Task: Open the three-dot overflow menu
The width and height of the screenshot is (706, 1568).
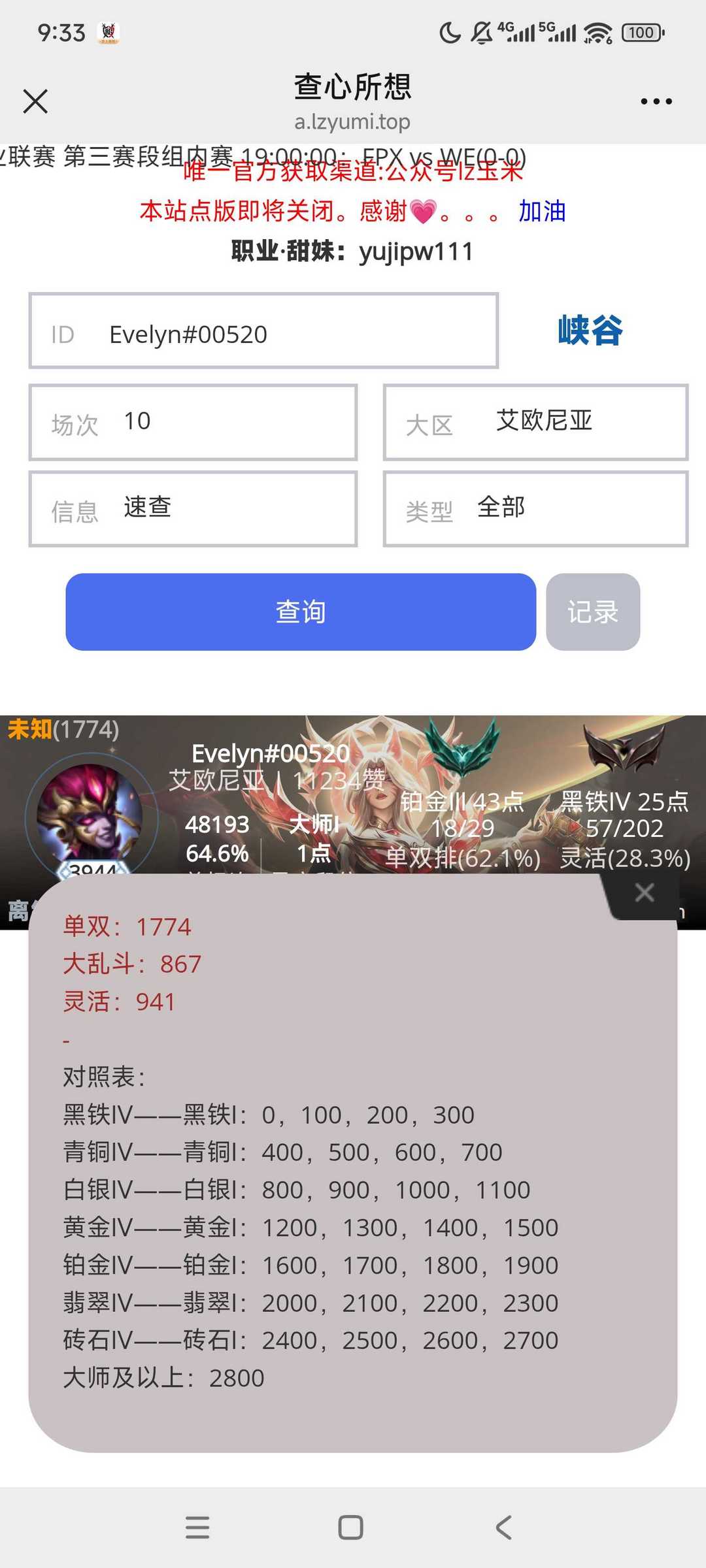Action: (x=656, y=101)
